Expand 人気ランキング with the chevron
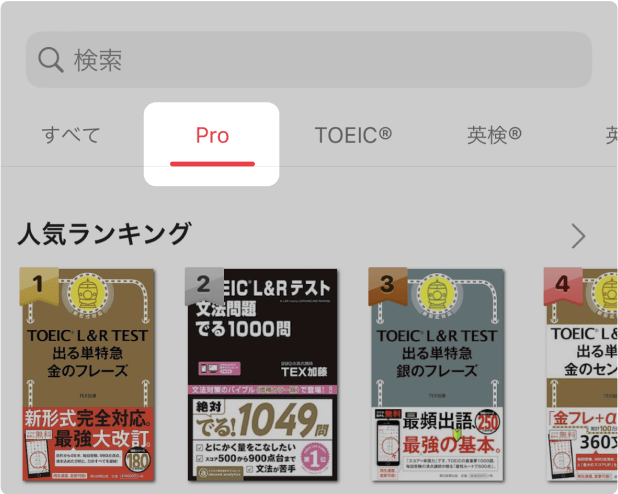This screenshot has width=618, height=494. tap(578, 236)
